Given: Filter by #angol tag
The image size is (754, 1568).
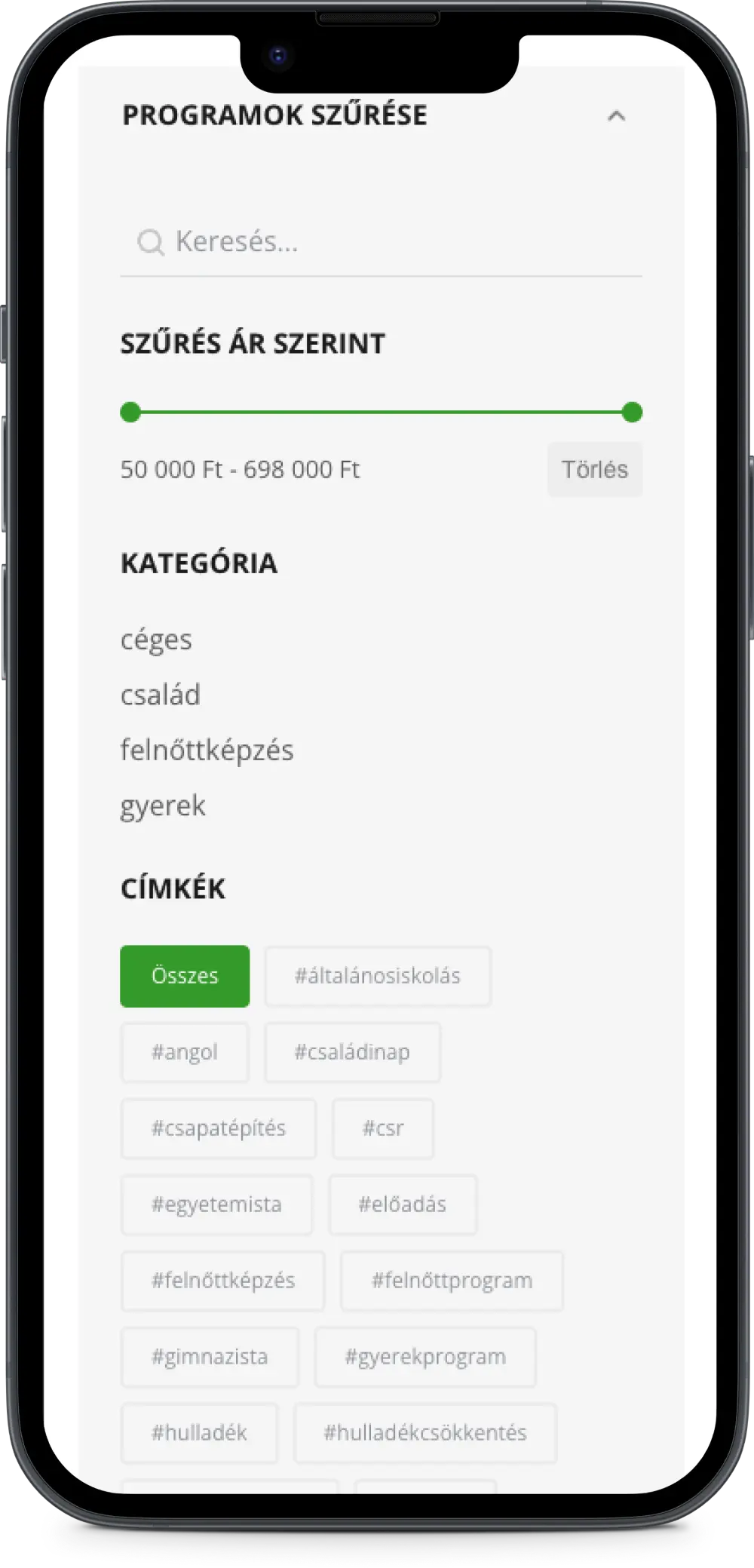Looking at the screenshot, I should tap(185, 1052).
